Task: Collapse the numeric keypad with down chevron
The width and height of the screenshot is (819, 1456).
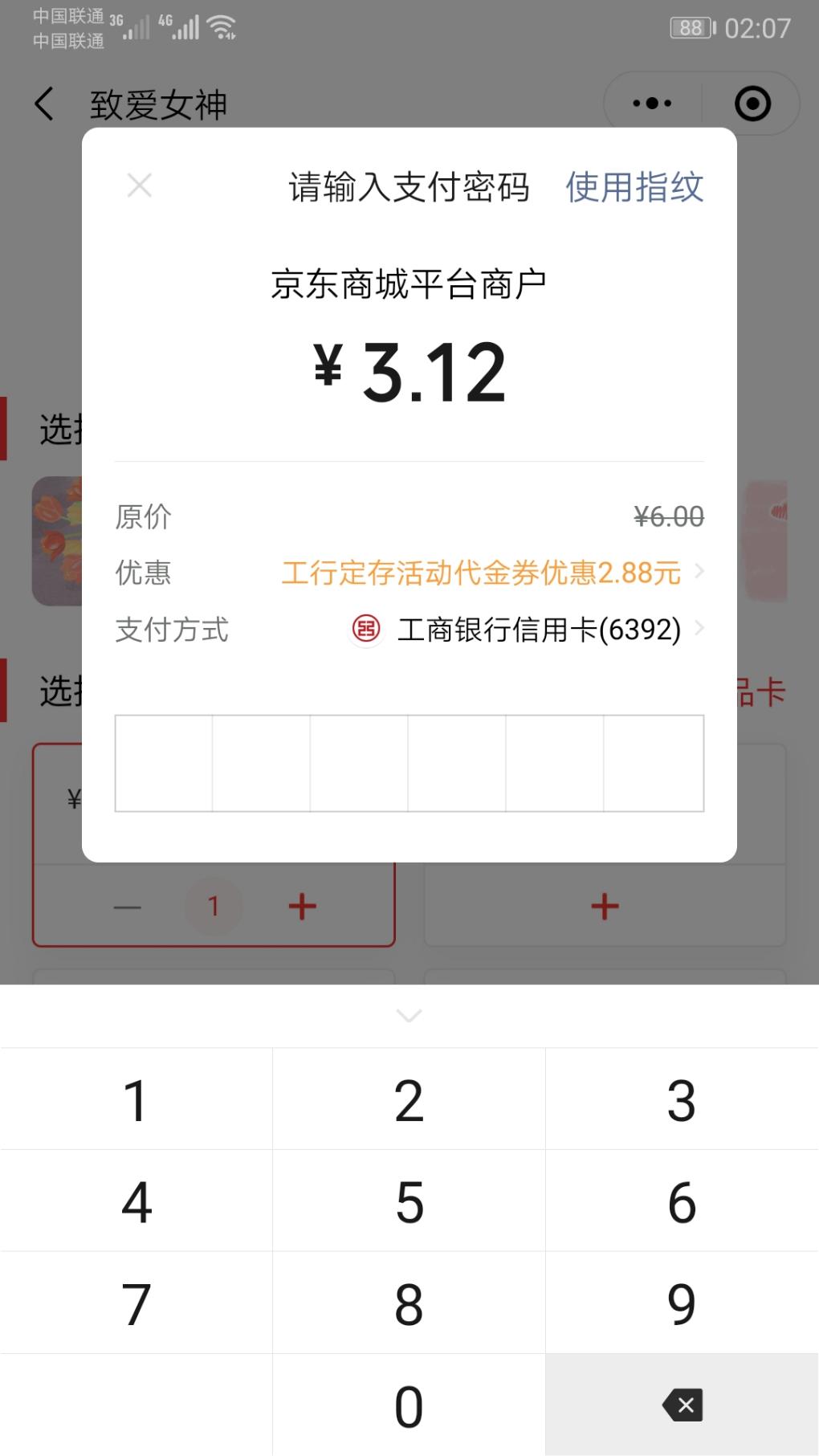Action: click(409, 1016)
